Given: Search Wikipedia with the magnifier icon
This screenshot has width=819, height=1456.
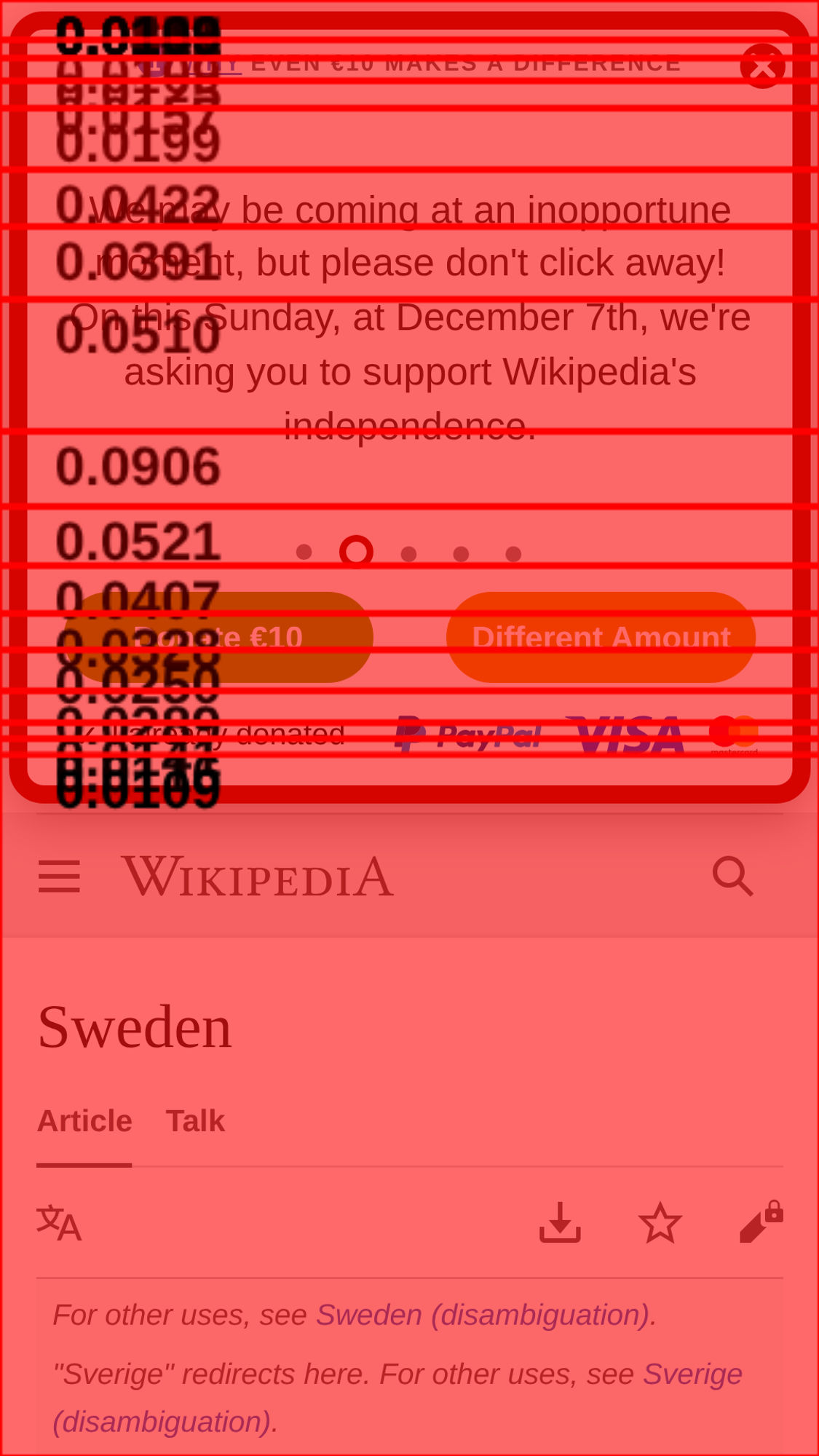Looking at the screenshot, I should [732, 876].
